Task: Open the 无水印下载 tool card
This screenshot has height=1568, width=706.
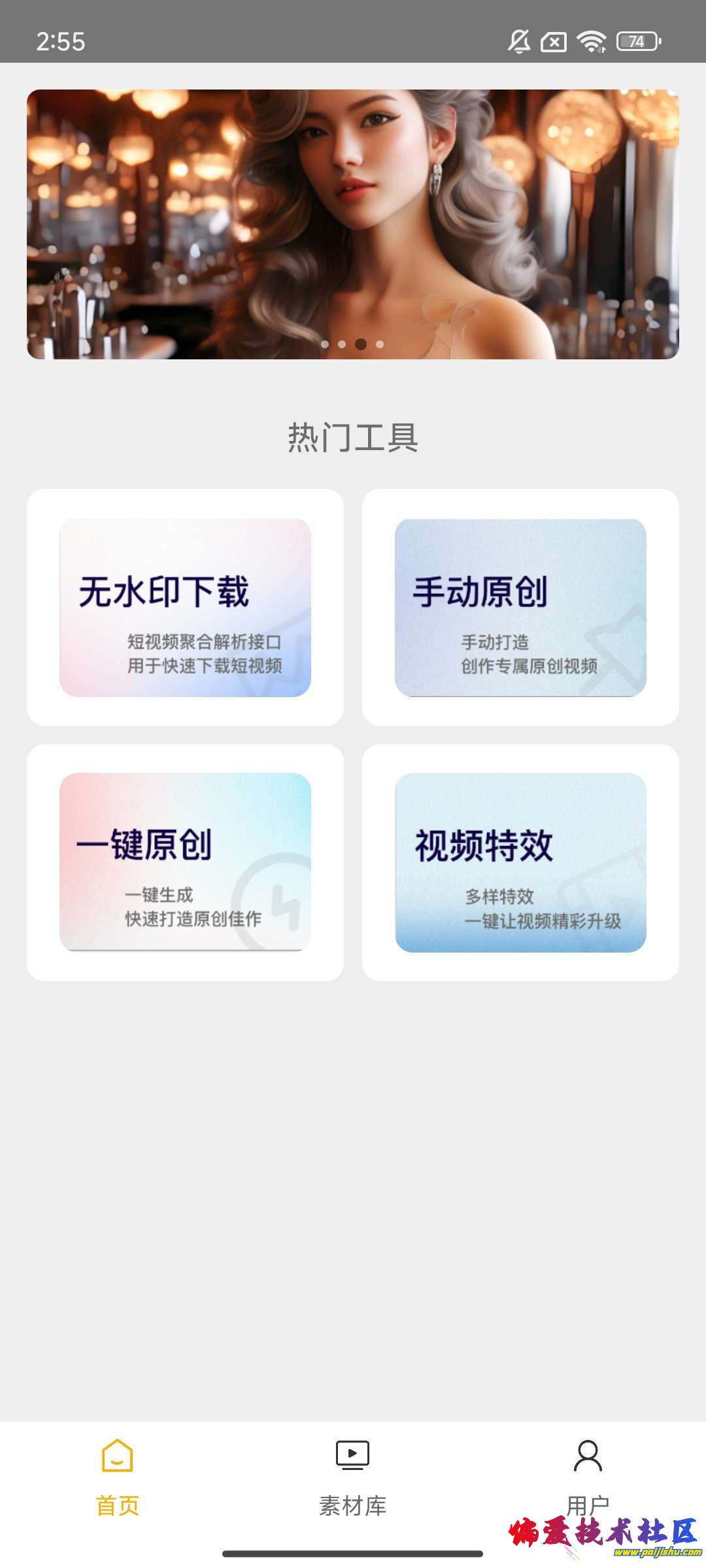Action: click(x=185, y=608)
